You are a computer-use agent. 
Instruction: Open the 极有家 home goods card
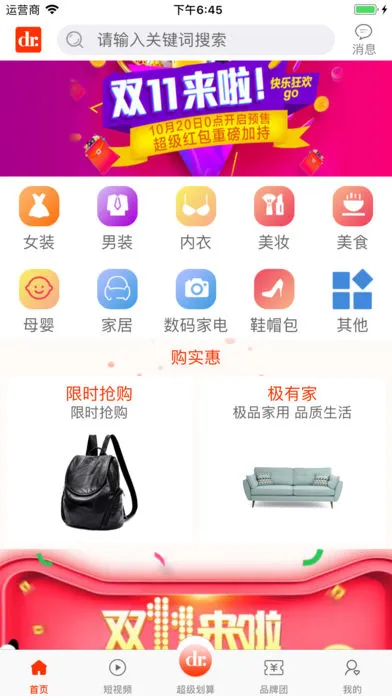pos(292,462)
